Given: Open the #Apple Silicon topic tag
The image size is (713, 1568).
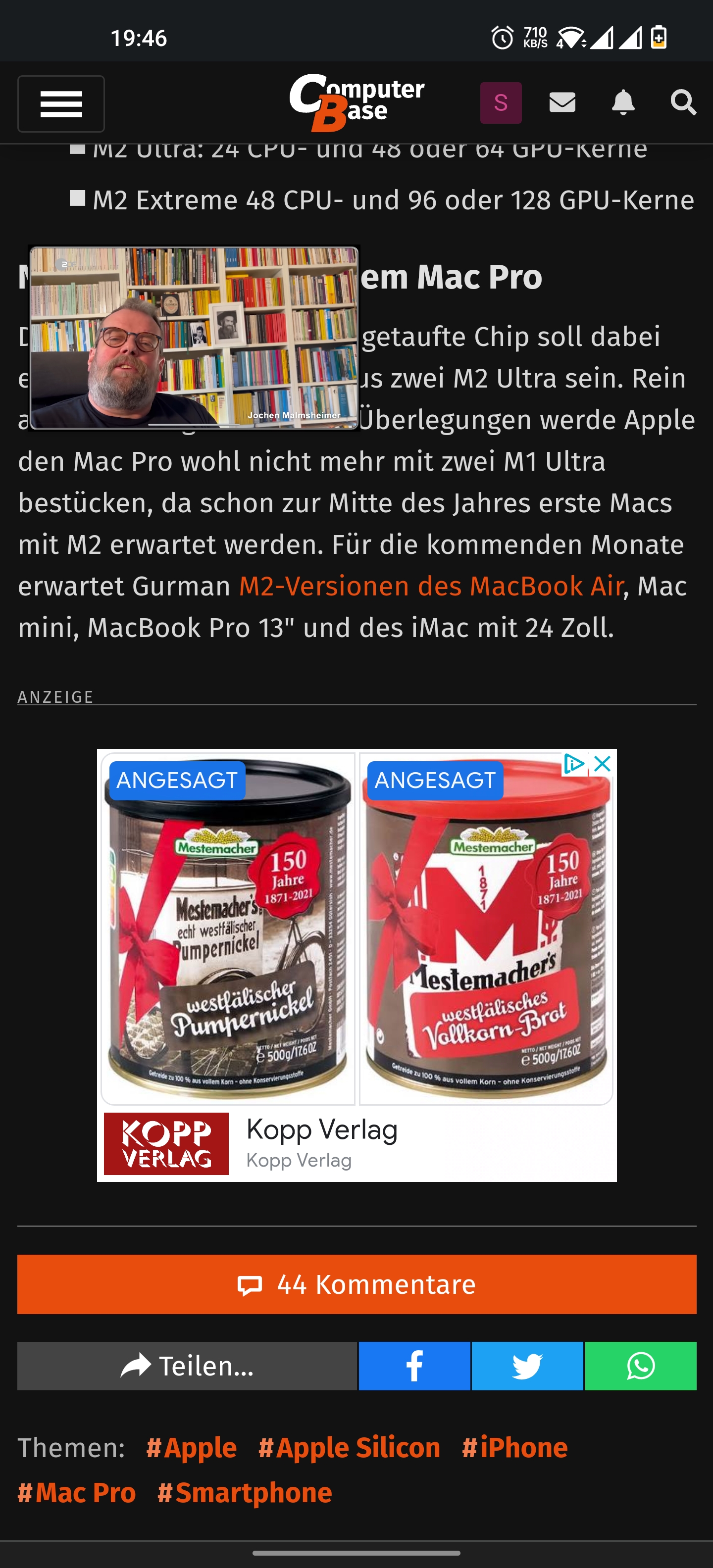Looking at the screenshot, I should (x=349, y=1447).
